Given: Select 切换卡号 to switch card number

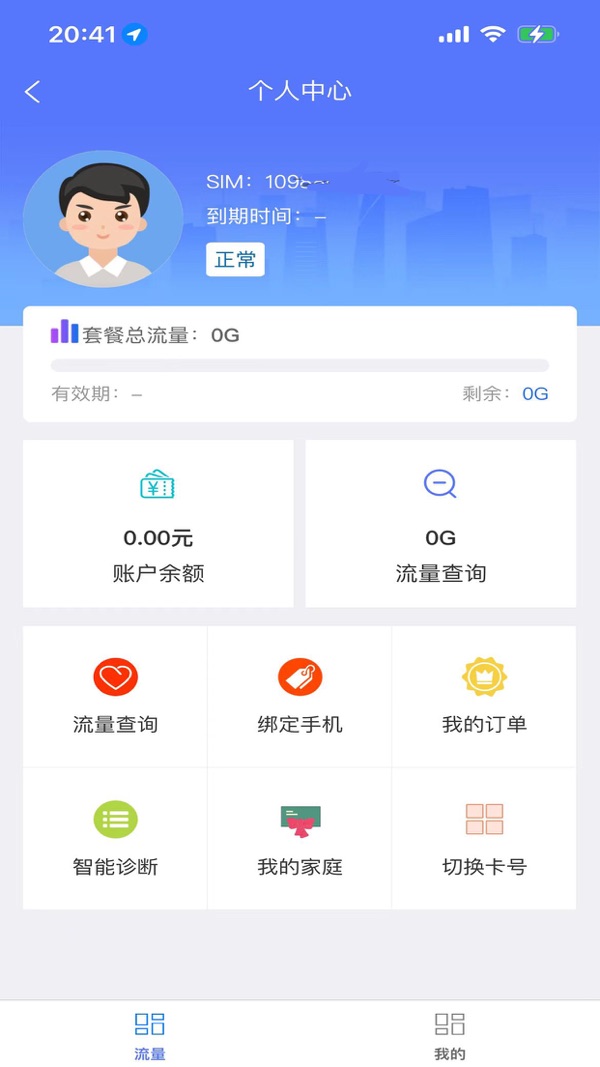Looking at the screenshot, I should pos(484,838).
